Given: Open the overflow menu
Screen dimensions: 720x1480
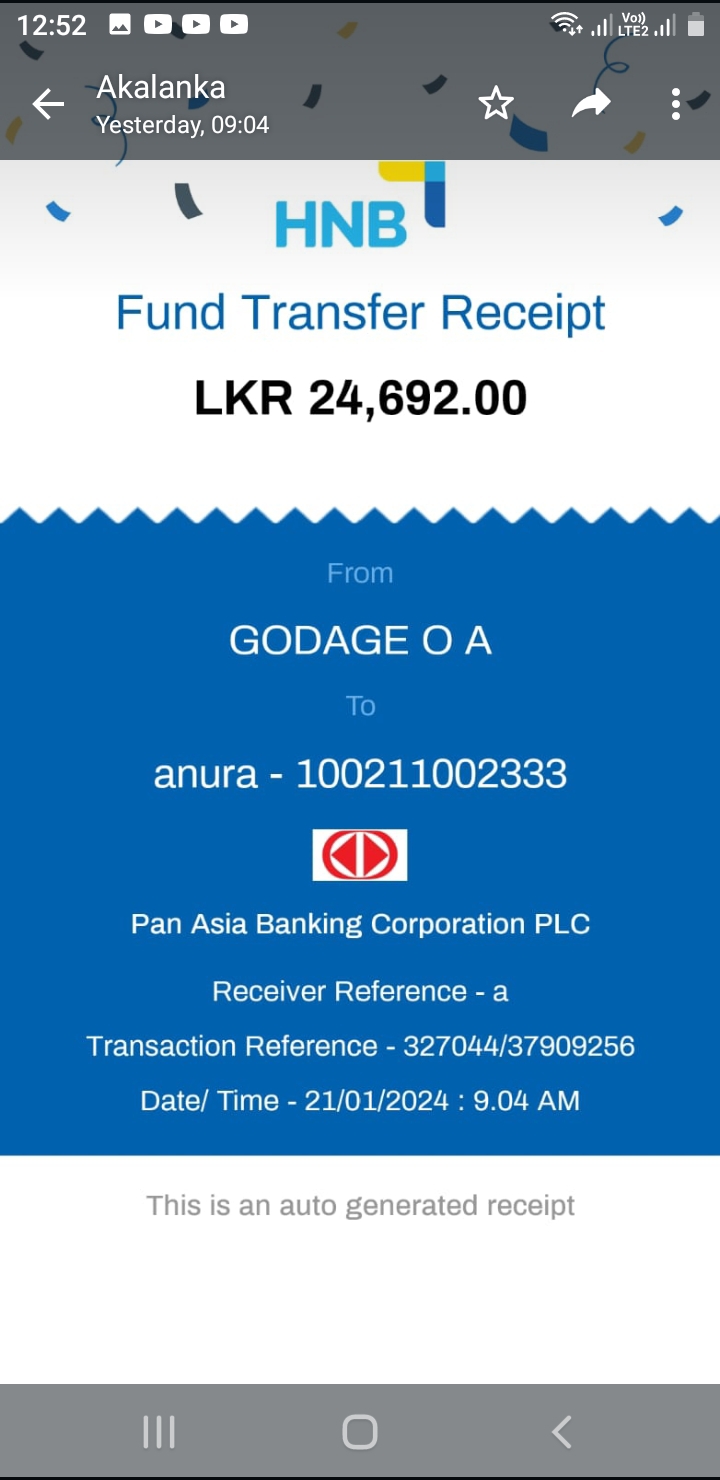Looking at the screenshot, I should 676,103.
